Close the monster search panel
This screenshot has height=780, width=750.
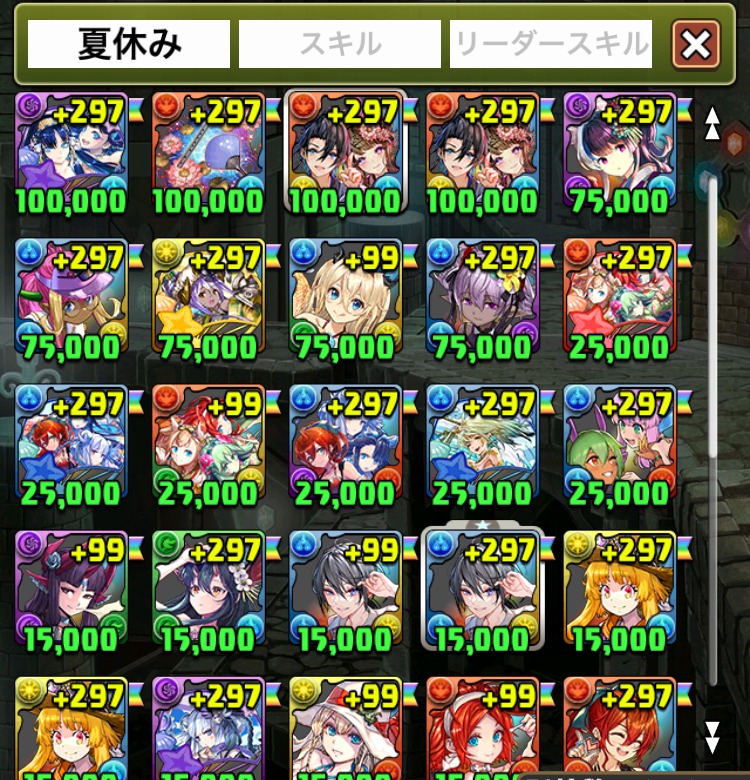[696, 44]
